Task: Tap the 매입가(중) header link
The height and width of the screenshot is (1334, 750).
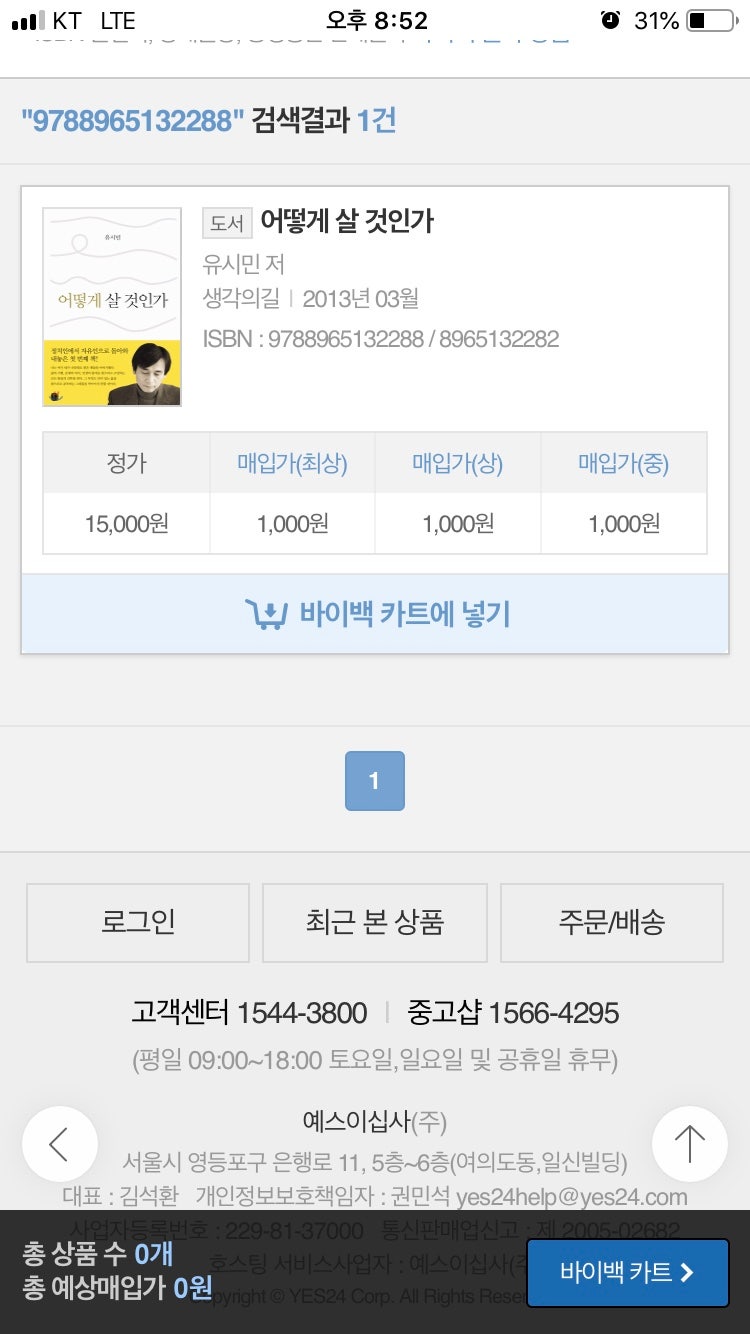Action: tap(624, 464)
